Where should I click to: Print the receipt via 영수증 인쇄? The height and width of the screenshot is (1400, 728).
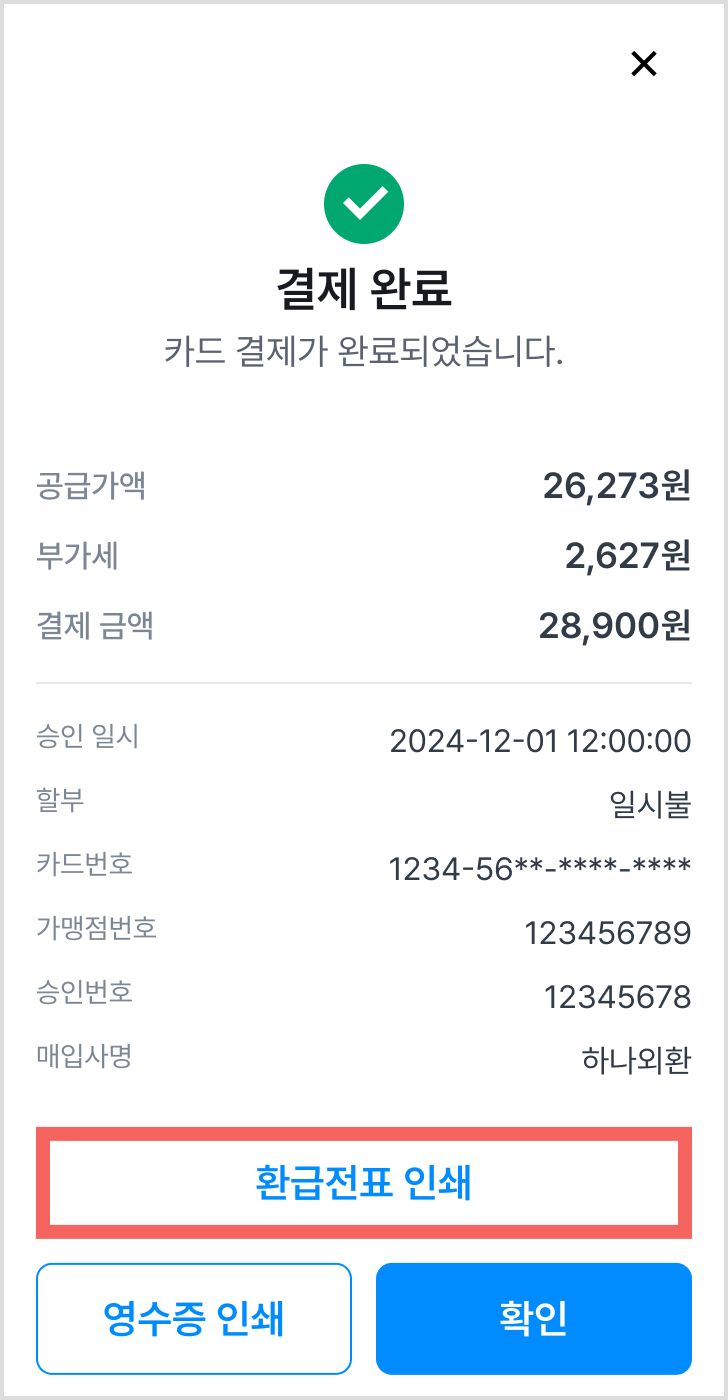pyautogui.click(x=194, y=1319)
